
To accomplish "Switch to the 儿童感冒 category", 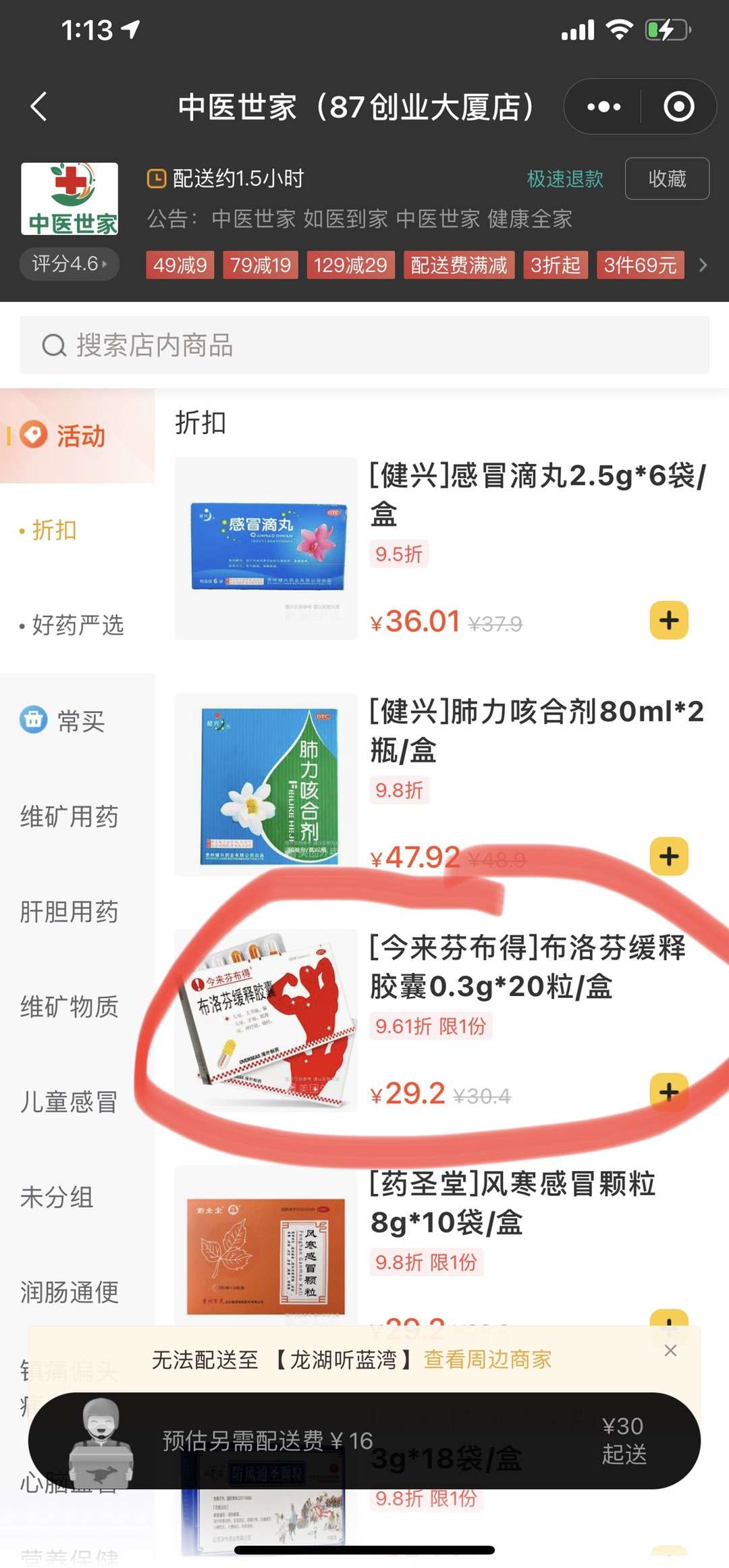I will (x=70, y=1102).
